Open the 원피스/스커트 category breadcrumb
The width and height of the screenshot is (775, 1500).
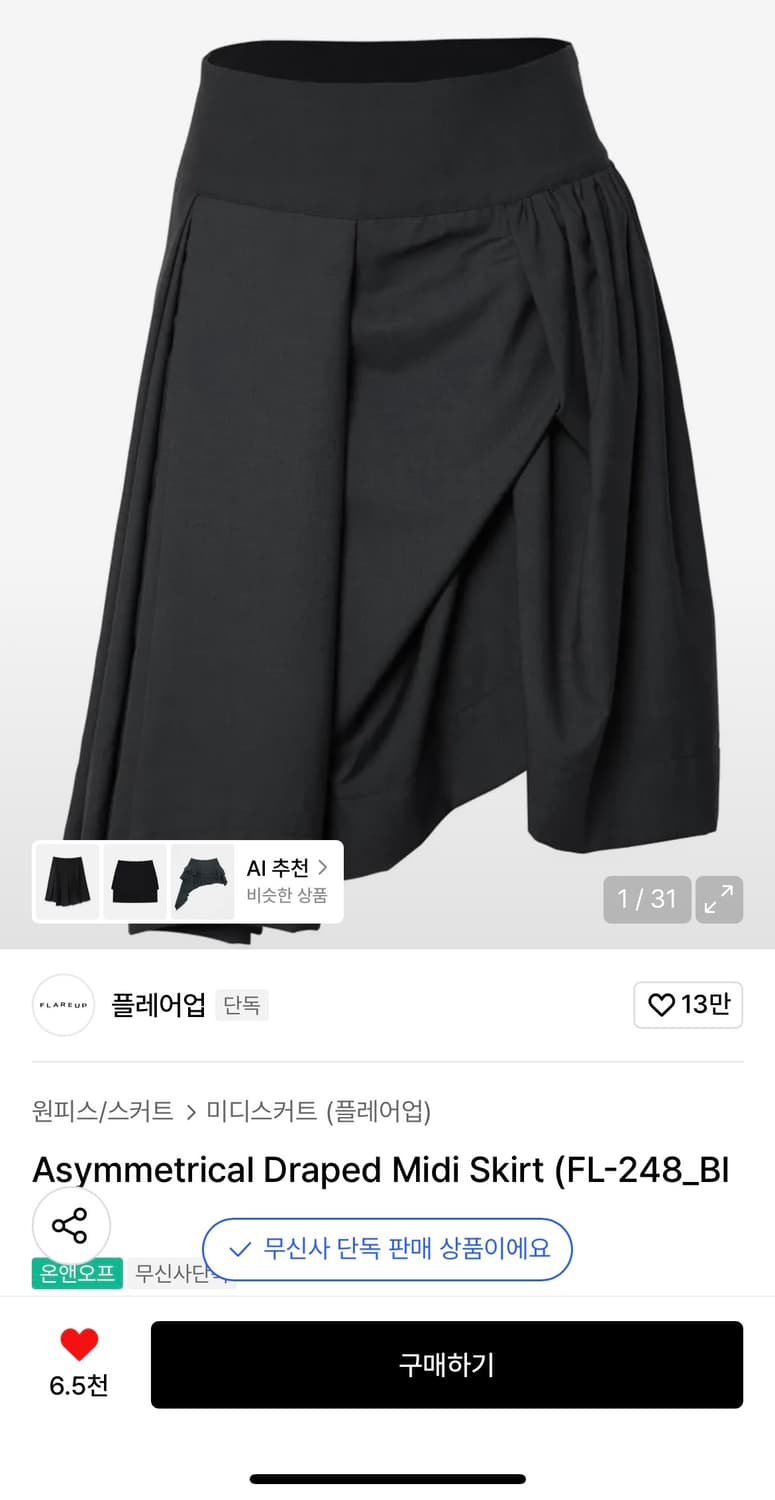[102, 1112]
